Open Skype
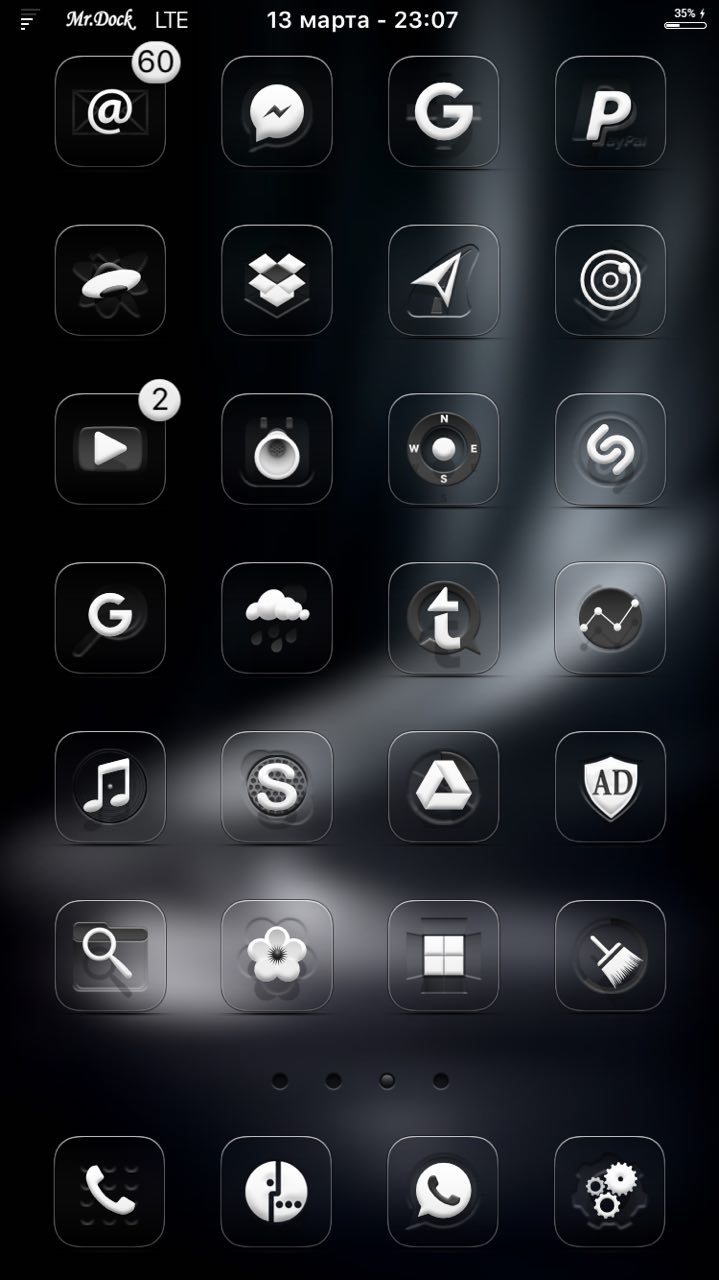719x1280 pixels. coord(276,787)
